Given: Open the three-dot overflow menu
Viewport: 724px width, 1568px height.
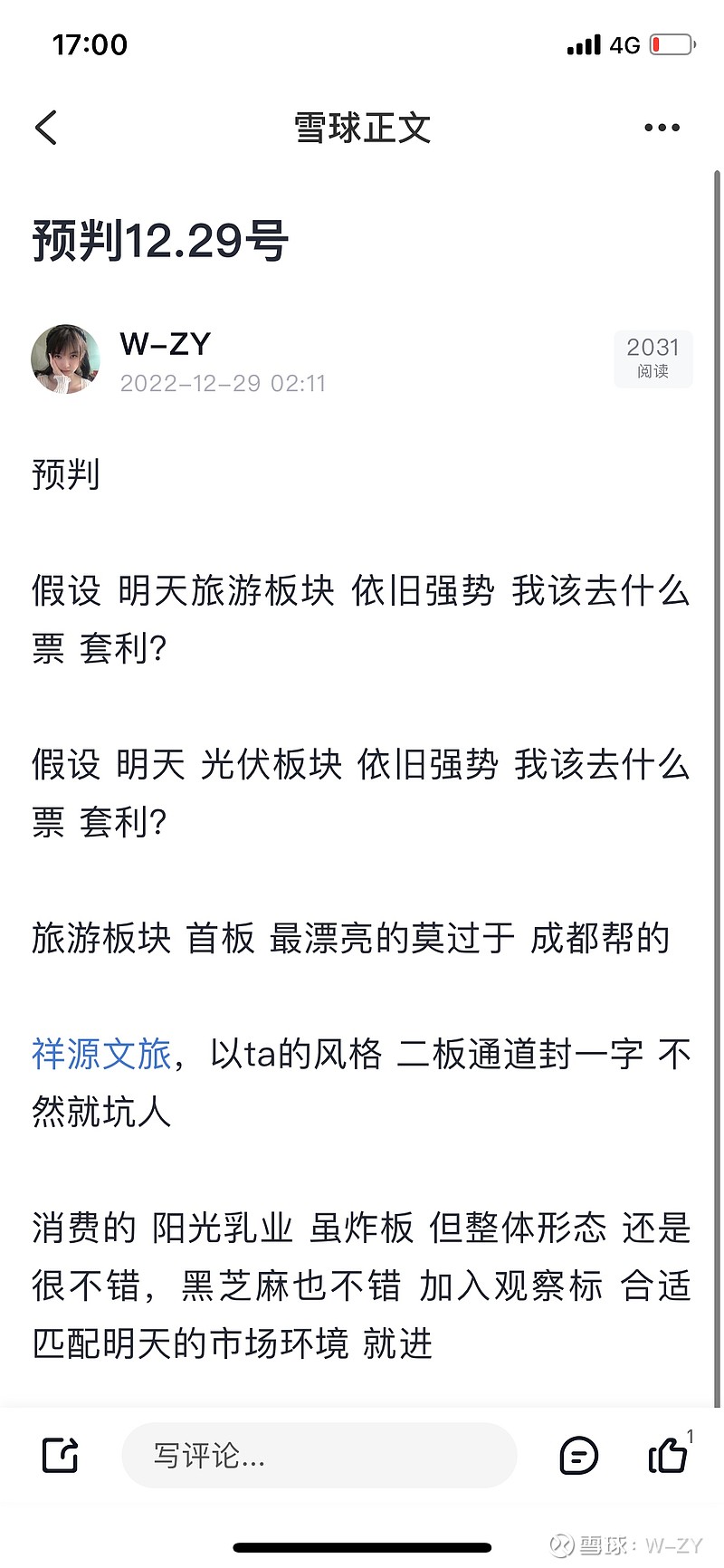Looking at the screenshot, I should [x=662, y=128].
